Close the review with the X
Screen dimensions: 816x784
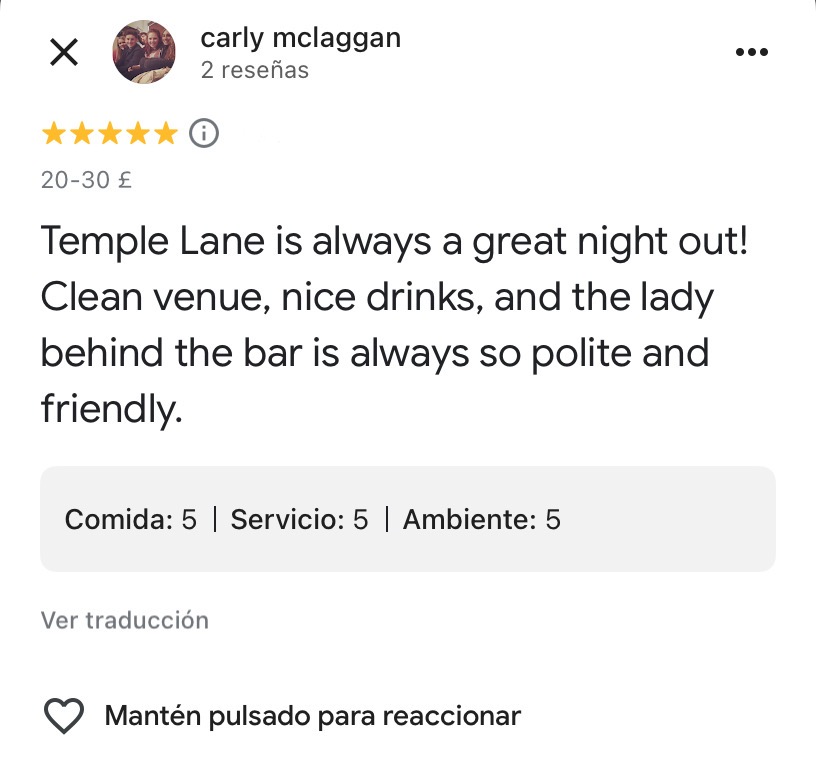pos(64,52)
